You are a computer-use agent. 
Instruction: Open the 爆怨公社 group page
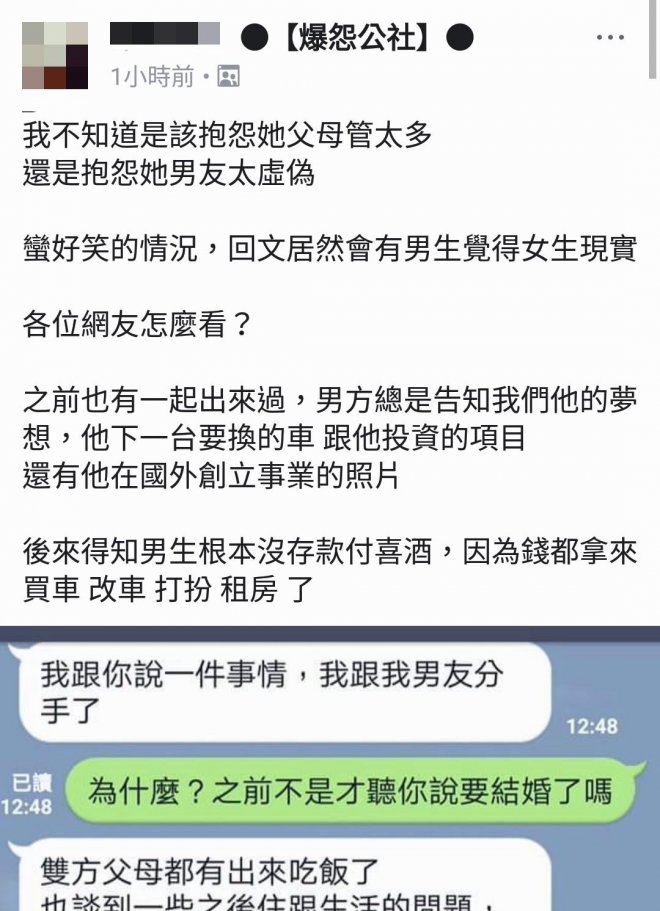(x=358, y=39)
